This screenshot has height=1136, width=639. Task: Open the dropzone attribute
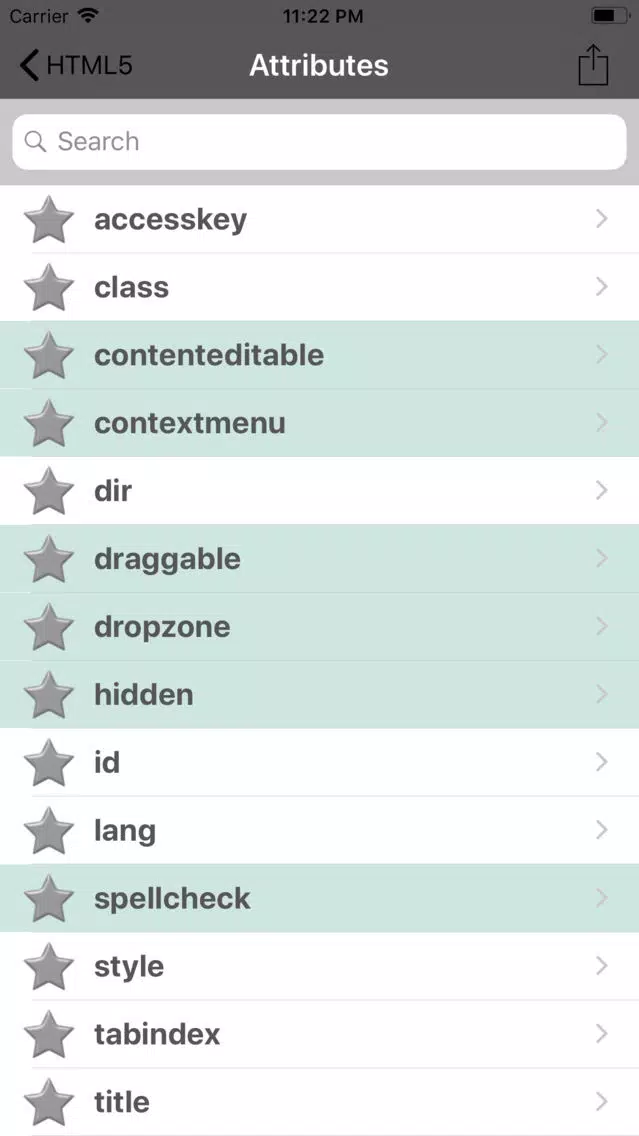click(320, 627)
